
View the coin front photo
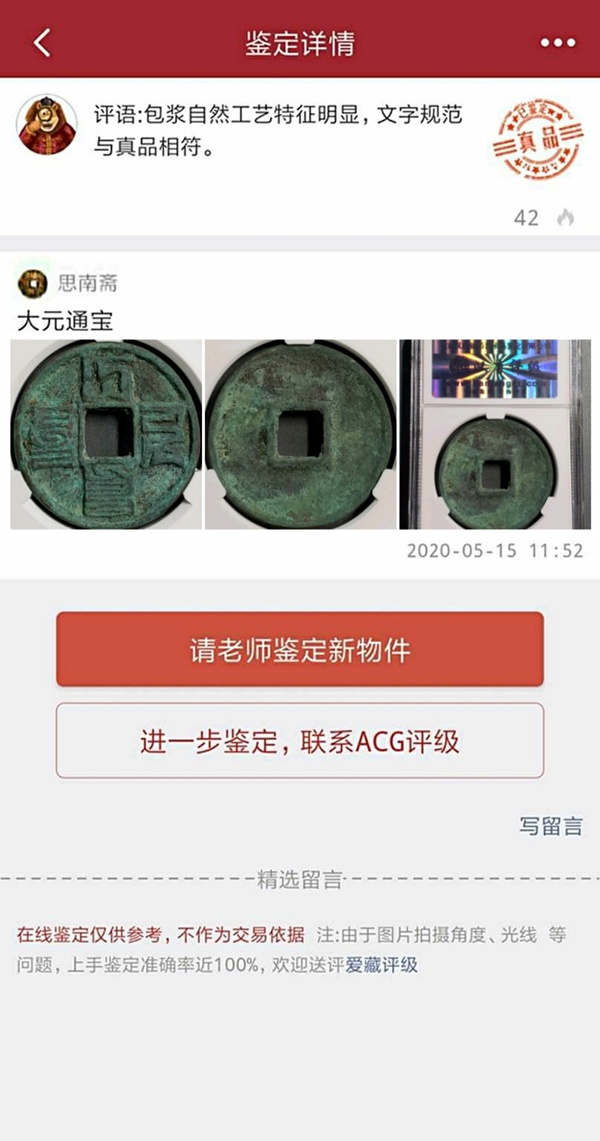[106, 434]
